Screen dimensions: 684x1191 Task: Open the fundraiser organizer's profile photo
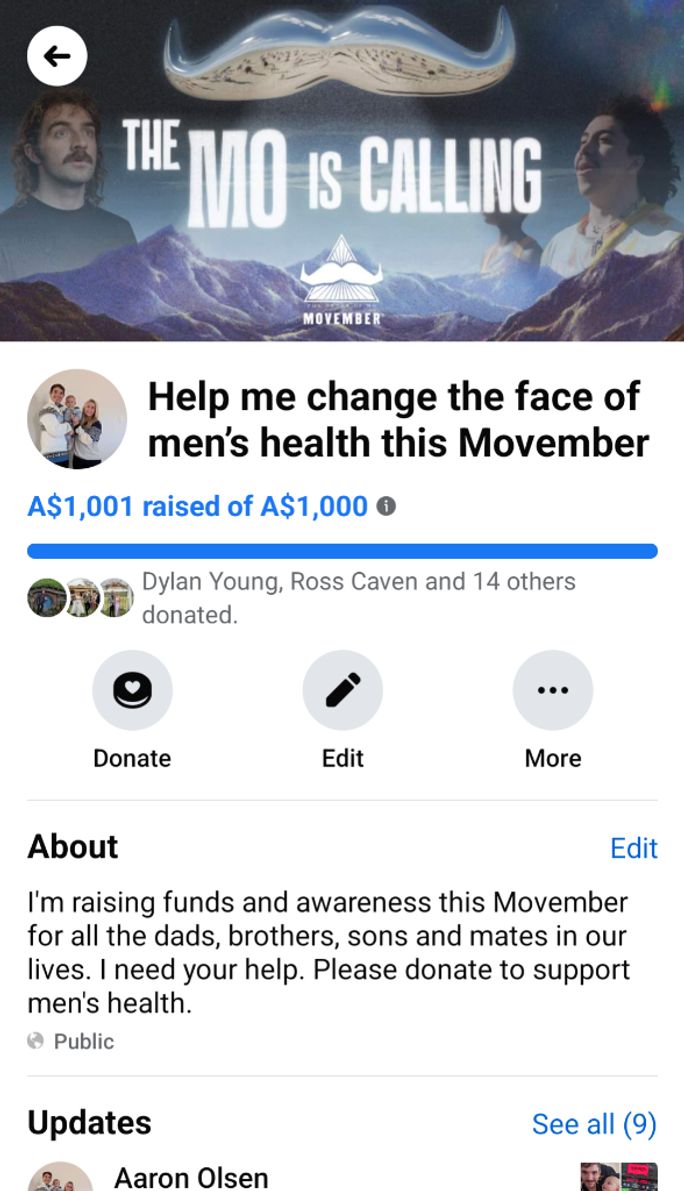coord(77,419)
